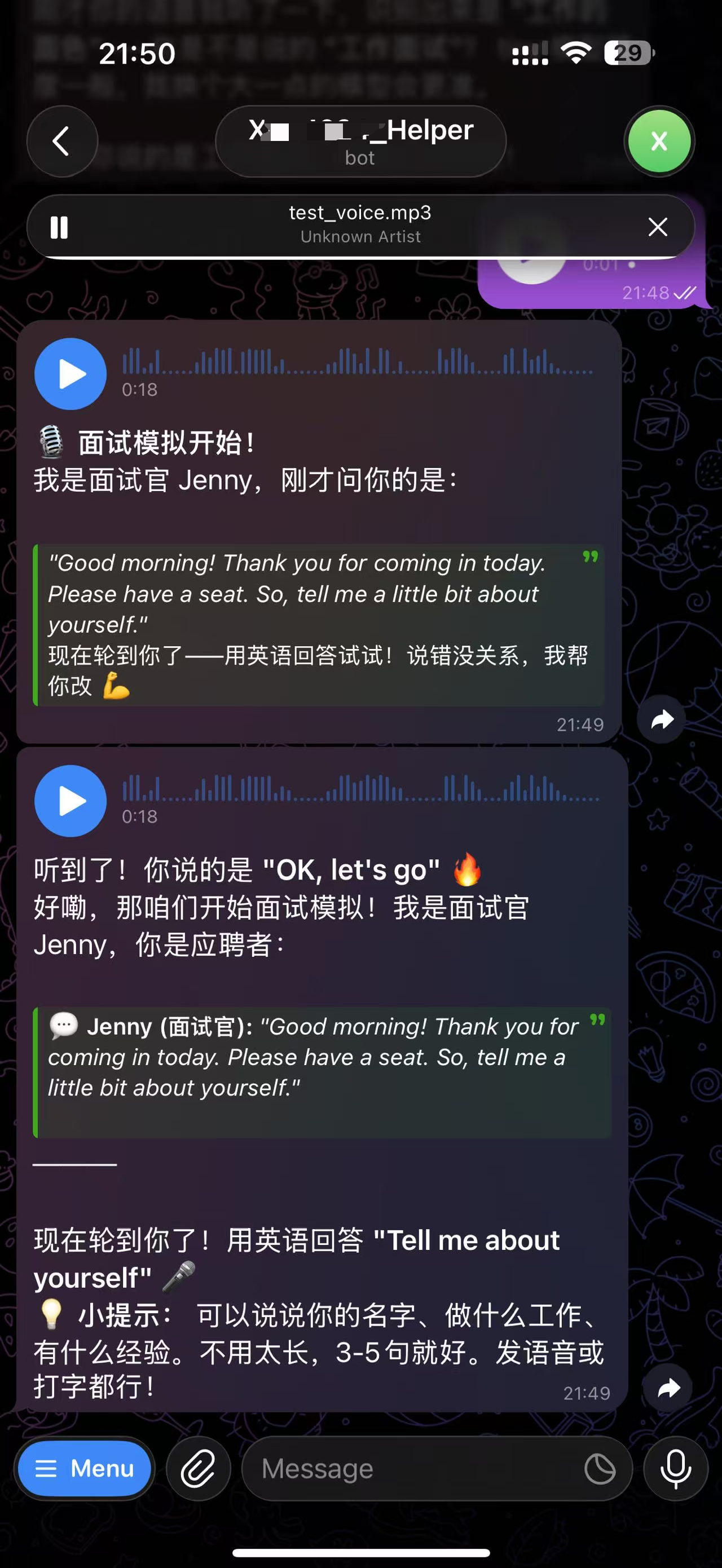This screenshot has width=722, height=1568.
Task: Close the test_voice.mp3 player bar
Action: (x=658, y=227)
